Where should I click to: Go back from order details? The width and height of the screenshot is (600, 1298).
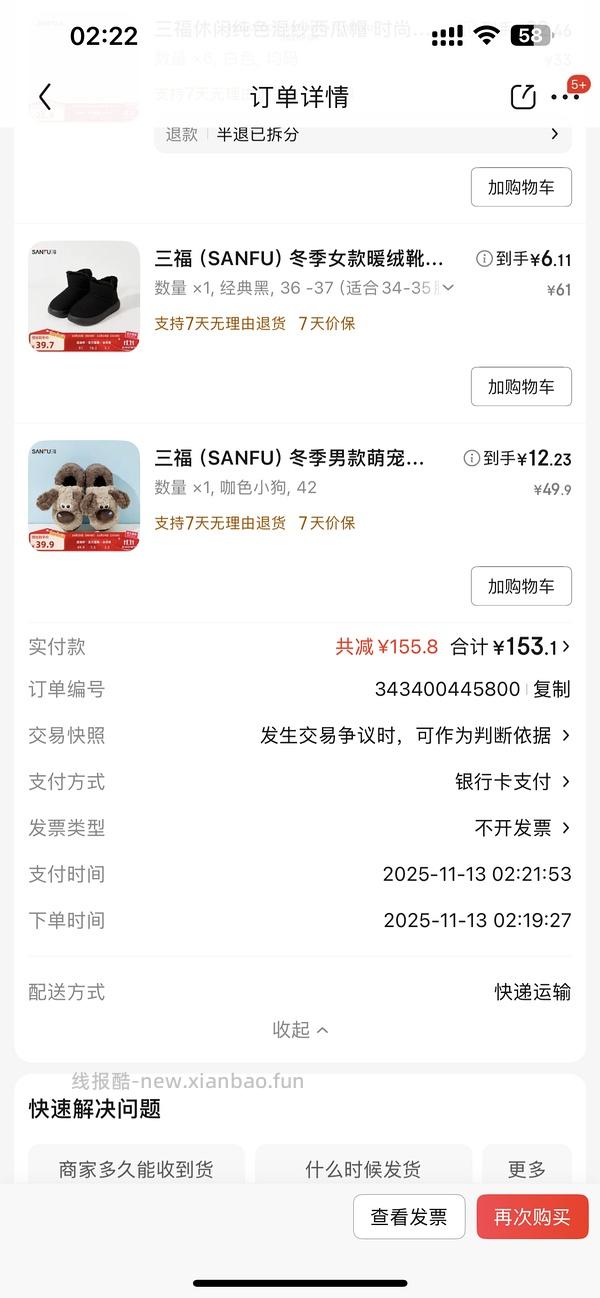click(x=45, y=97)
